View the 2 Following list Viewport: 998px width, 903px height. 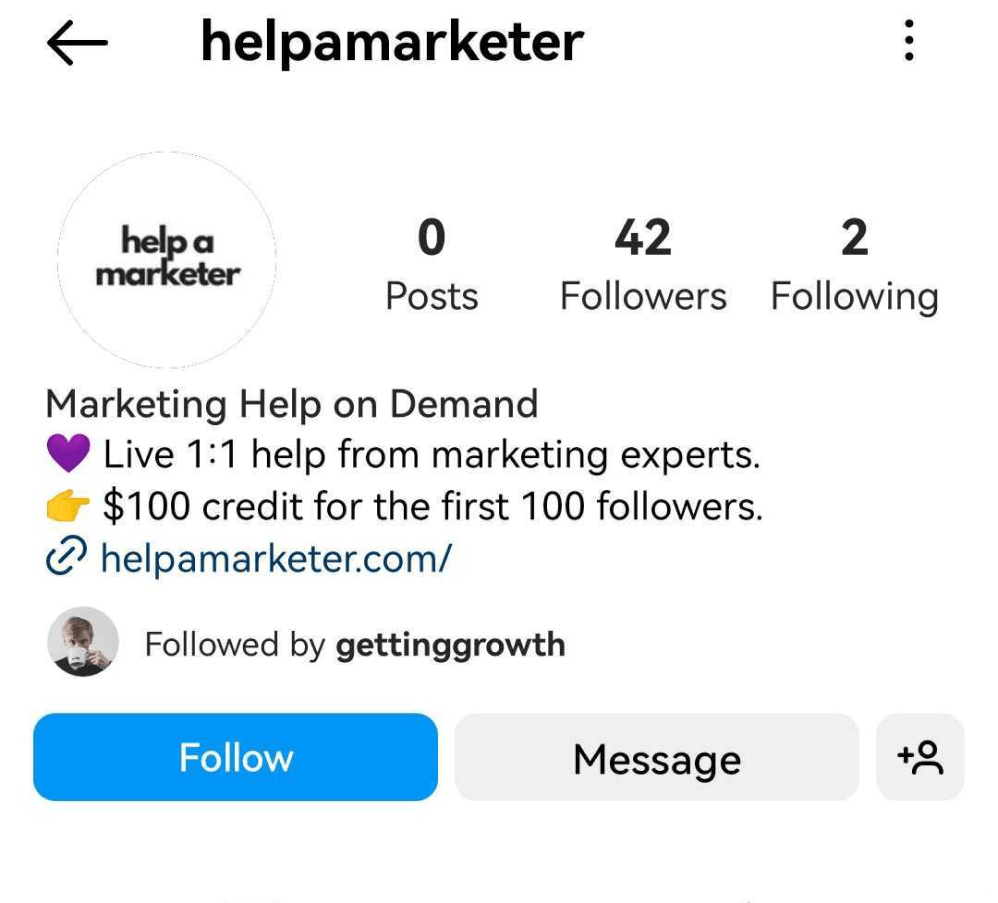(x=854, y=265)
